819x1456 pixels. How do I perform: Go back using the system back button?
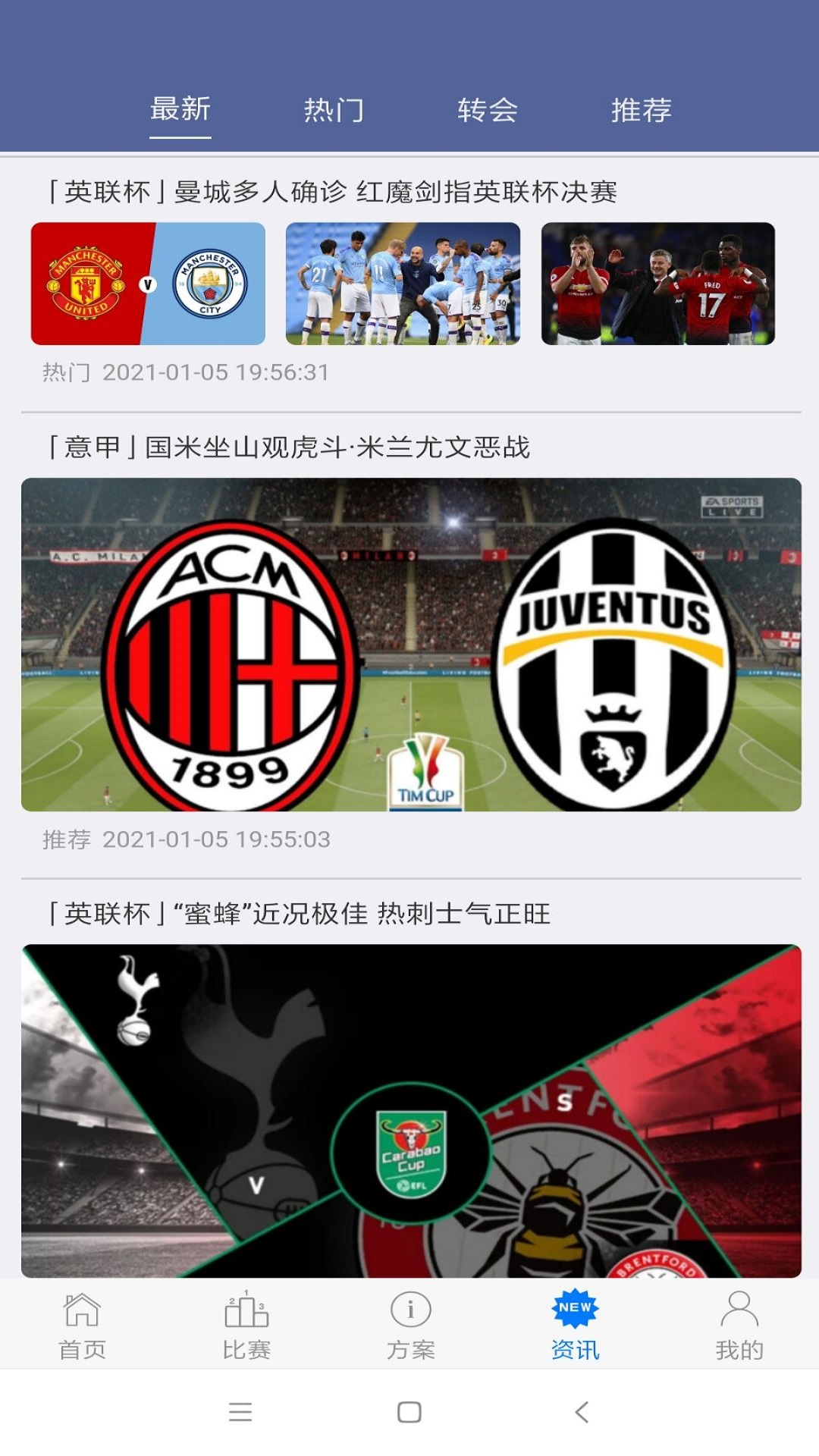[x=582, y=1412]
